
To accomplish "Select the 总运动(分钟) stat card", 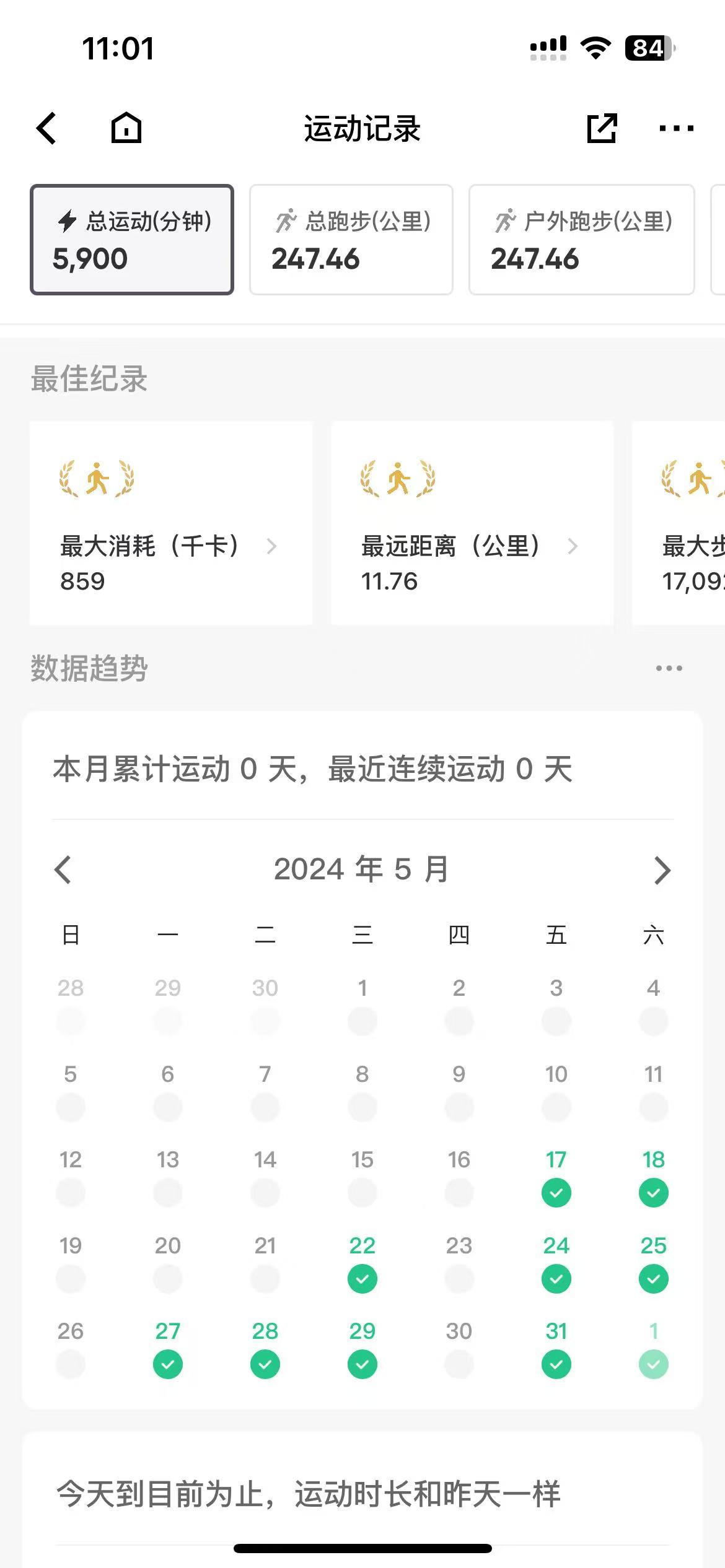I will coord(132,240).
